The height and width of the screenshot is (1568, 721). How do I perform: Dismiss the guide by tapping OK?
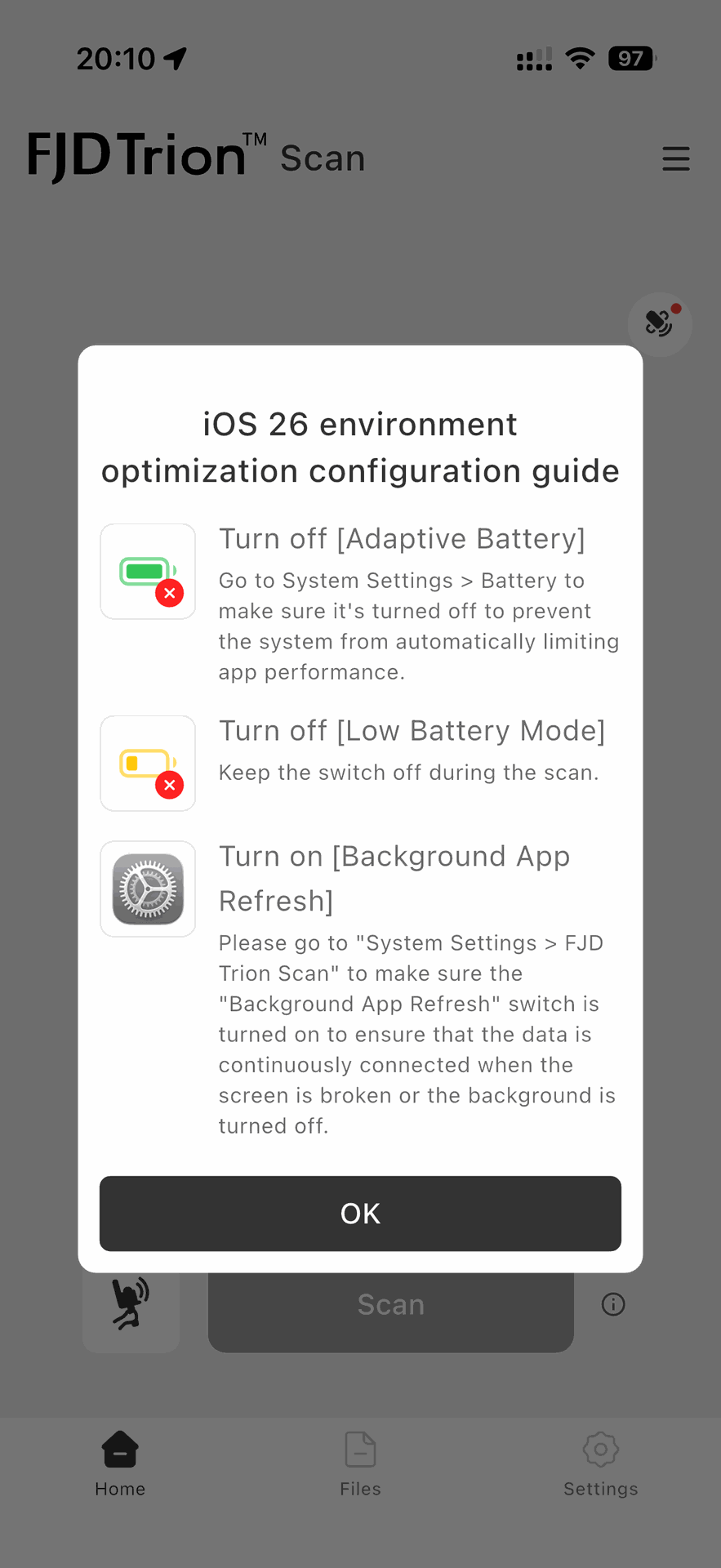[x=360, y=1213]
